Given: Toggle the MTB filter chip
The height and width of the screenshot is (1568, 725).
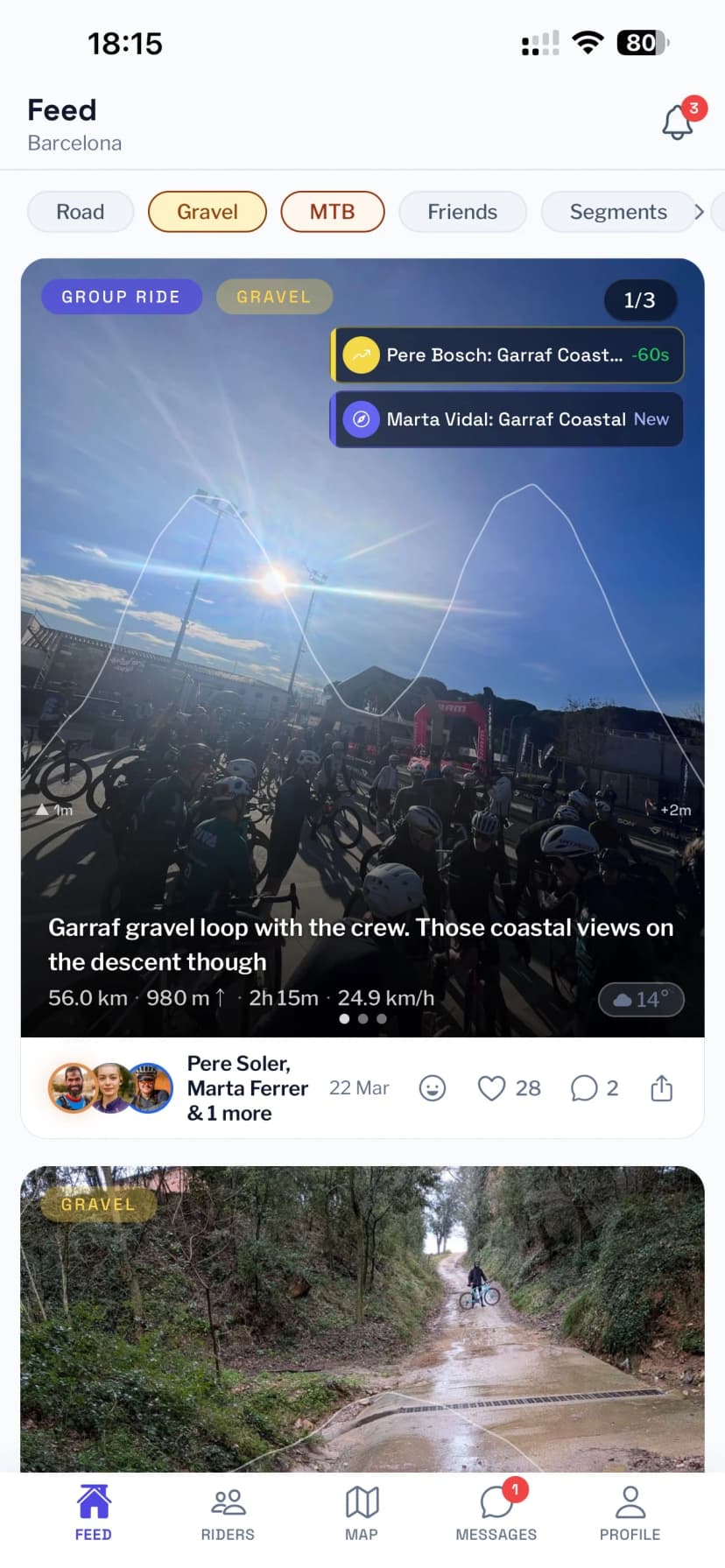Looking at the screenshot, I should [333, 211].
